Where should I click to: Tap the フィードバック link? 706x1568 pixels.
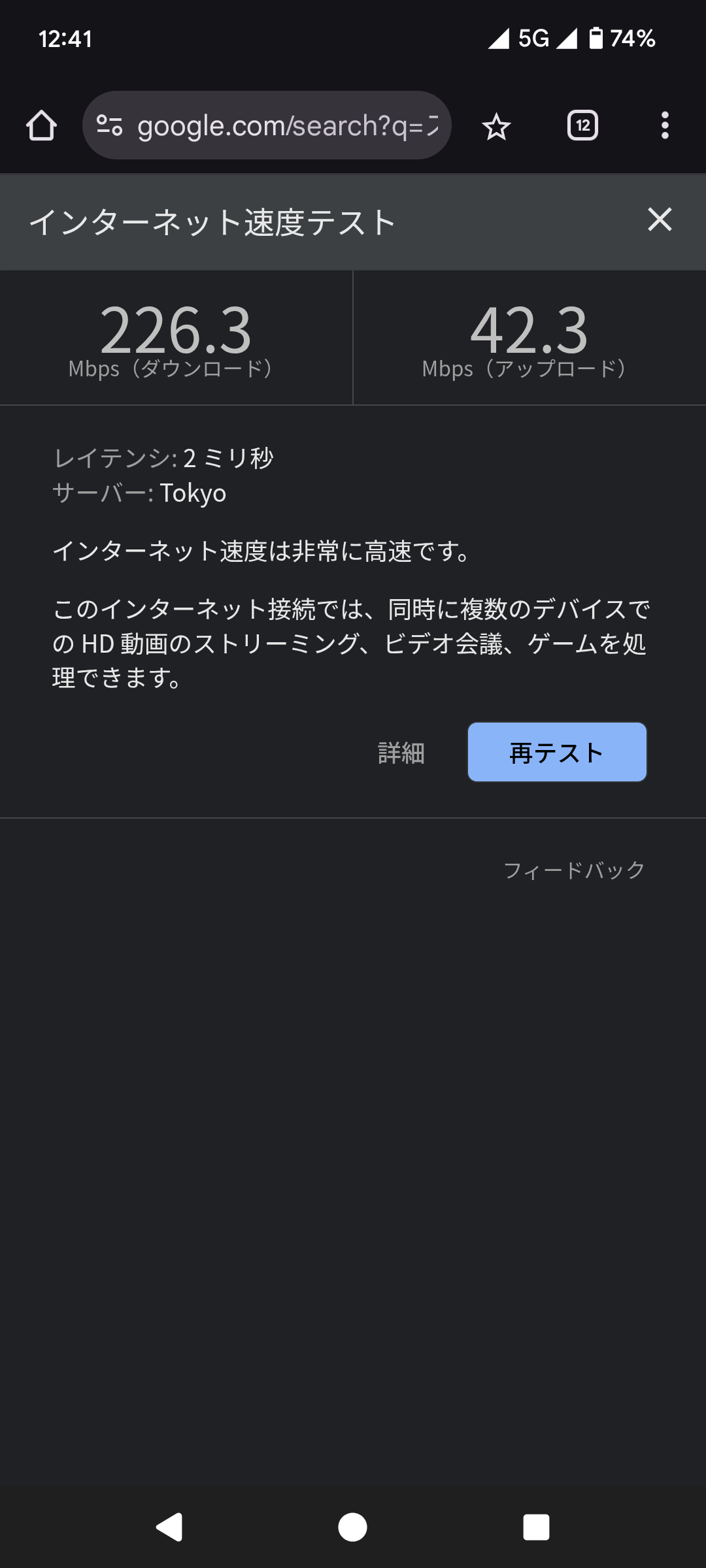[x=574, y=870]
